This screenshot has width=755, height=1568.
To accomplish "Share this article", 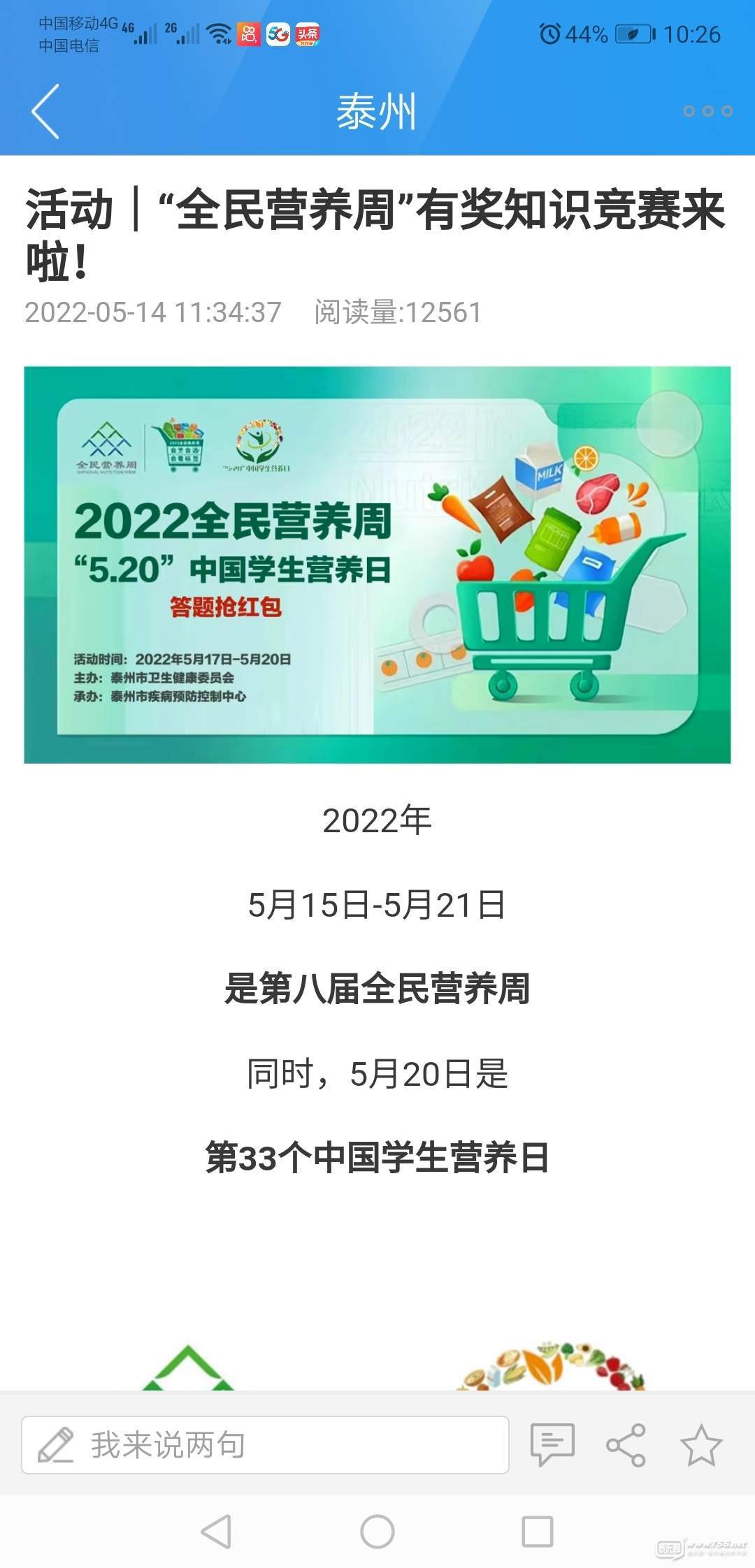I will tap(626, 1444).
